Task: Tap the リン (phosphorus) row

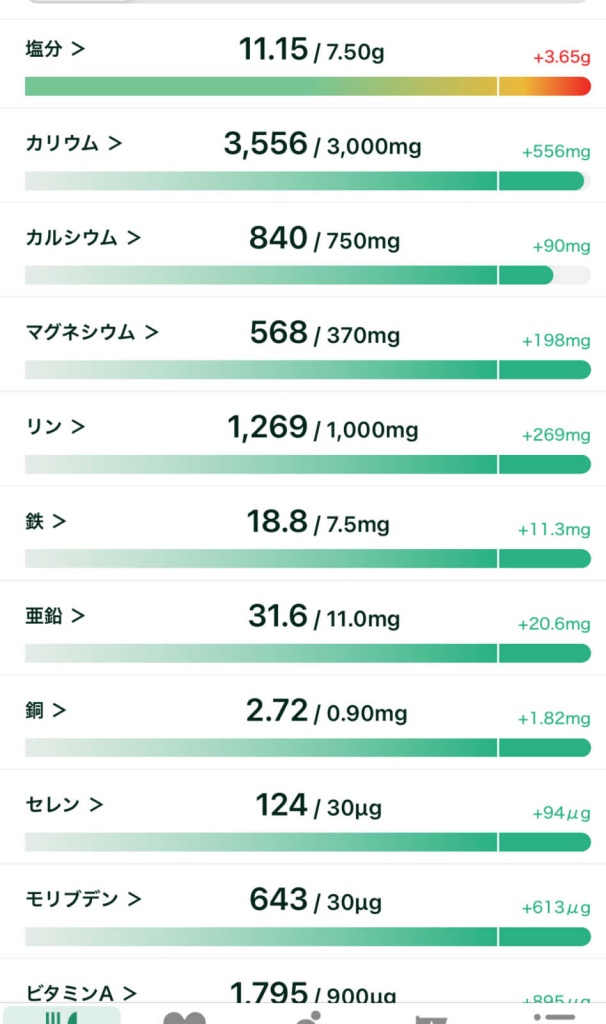Action: 55,427
